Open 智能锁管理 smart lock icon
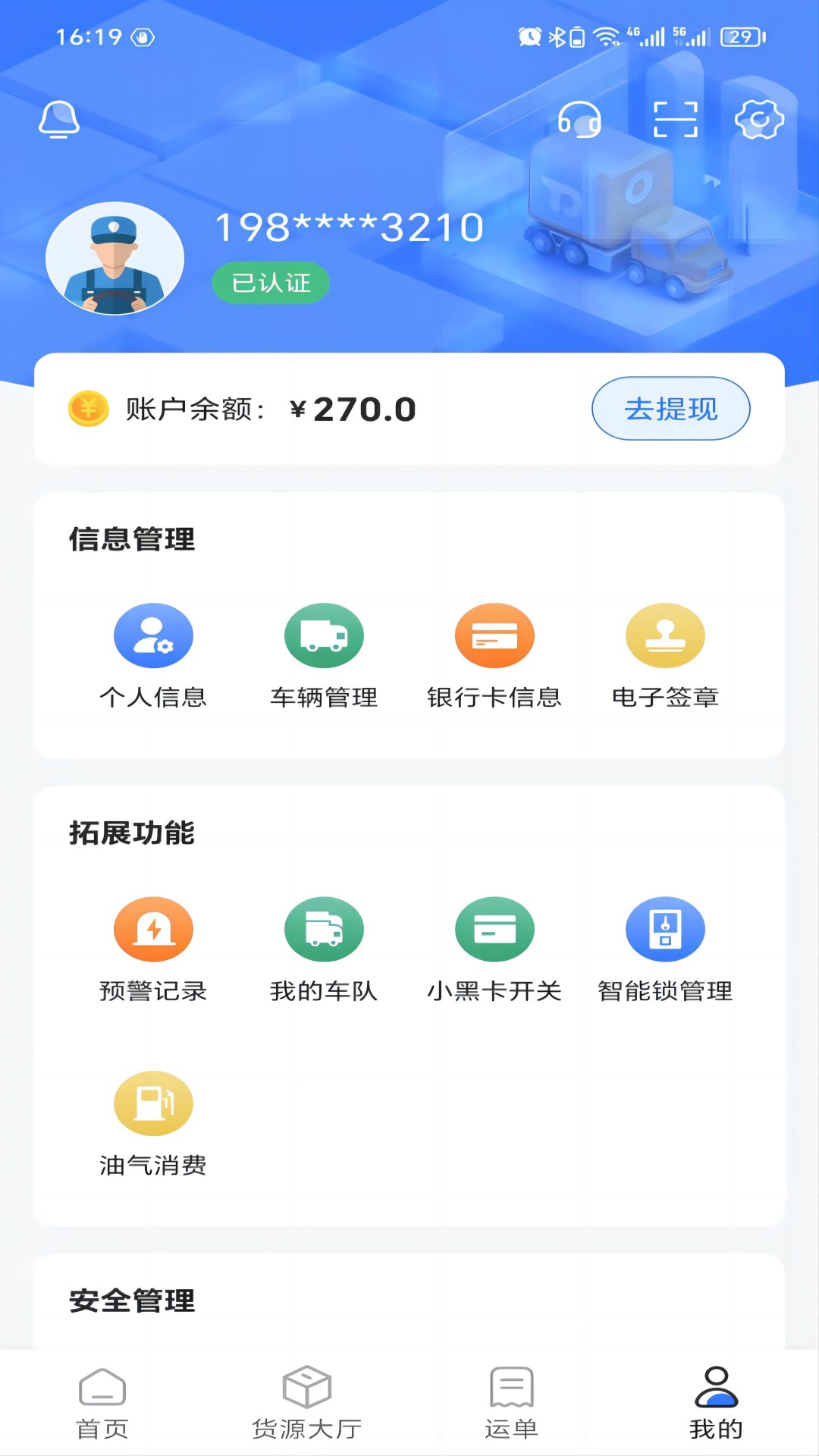 [666, 928]
